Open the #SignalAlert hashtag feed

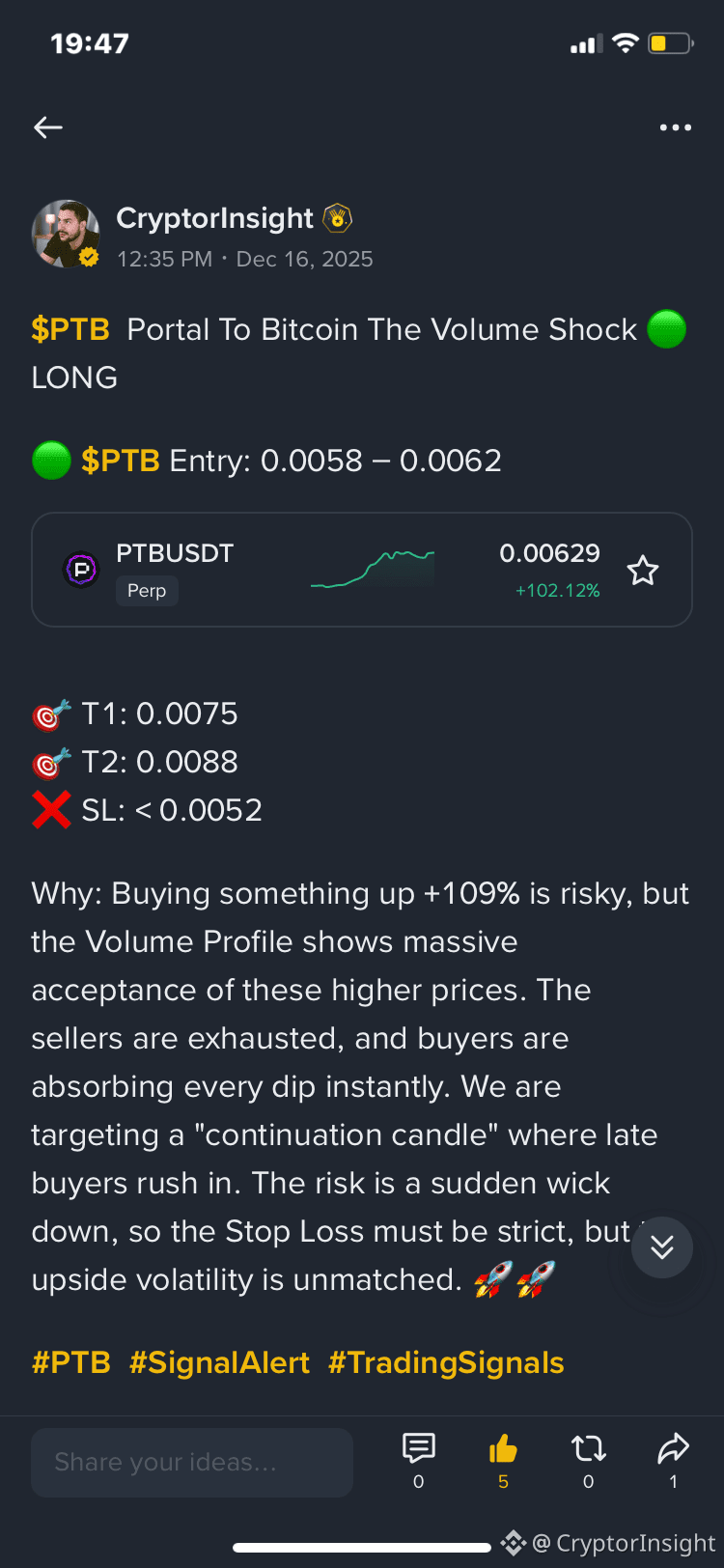click(x=219, y=1361)
